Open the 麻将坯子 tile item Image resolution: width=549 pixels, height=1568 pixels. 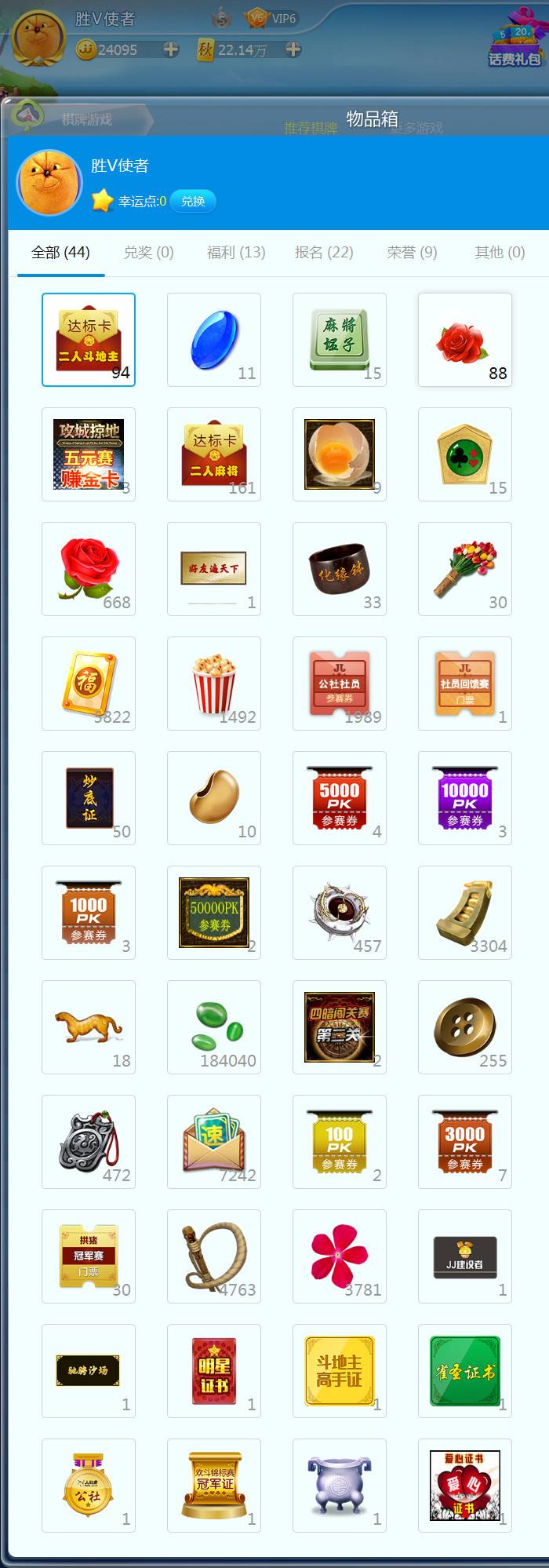point(340,340)
